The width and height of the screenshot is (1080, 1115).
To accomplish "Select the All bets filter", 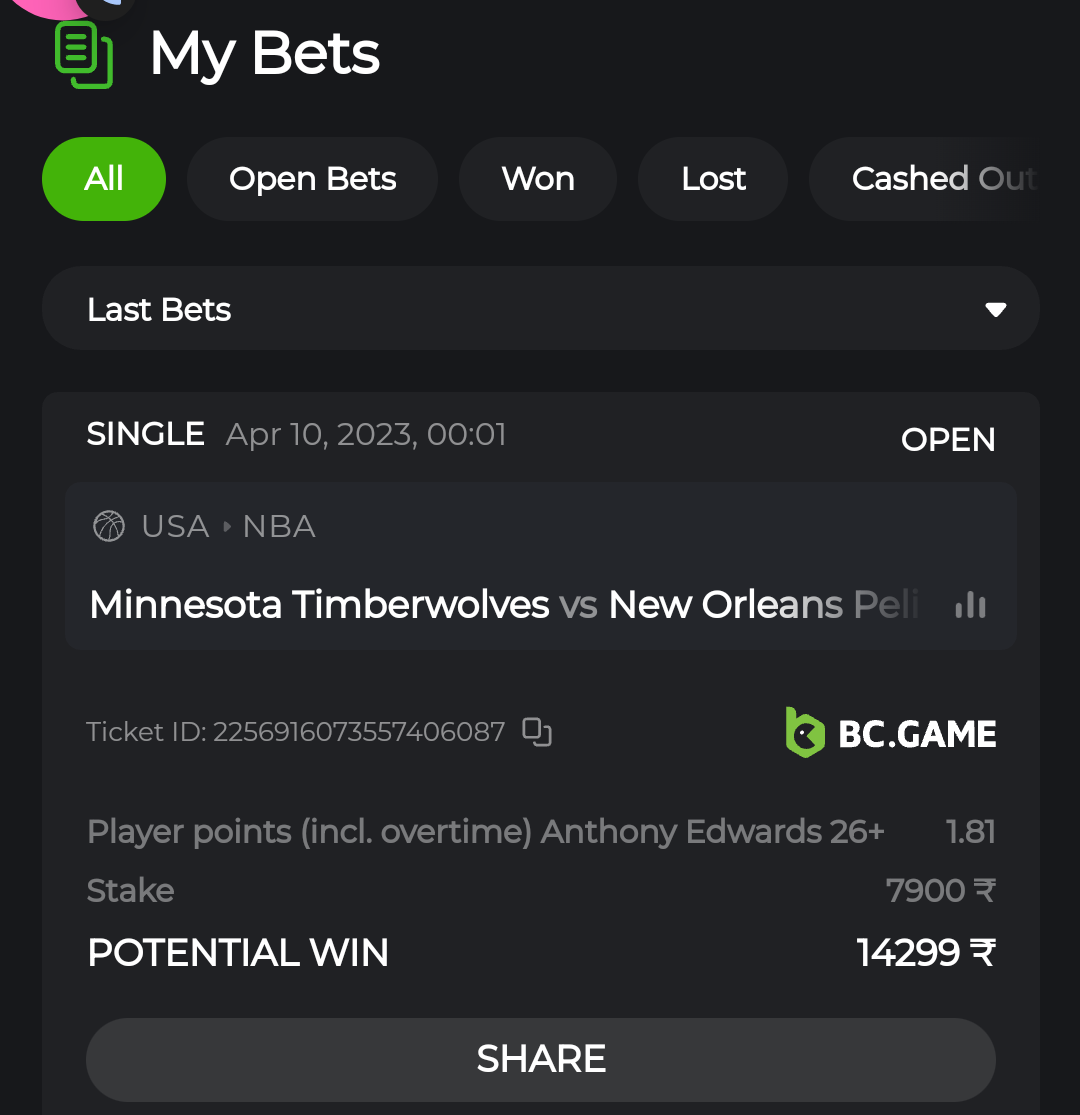I will pyautogui.click(x=104, y=179).
